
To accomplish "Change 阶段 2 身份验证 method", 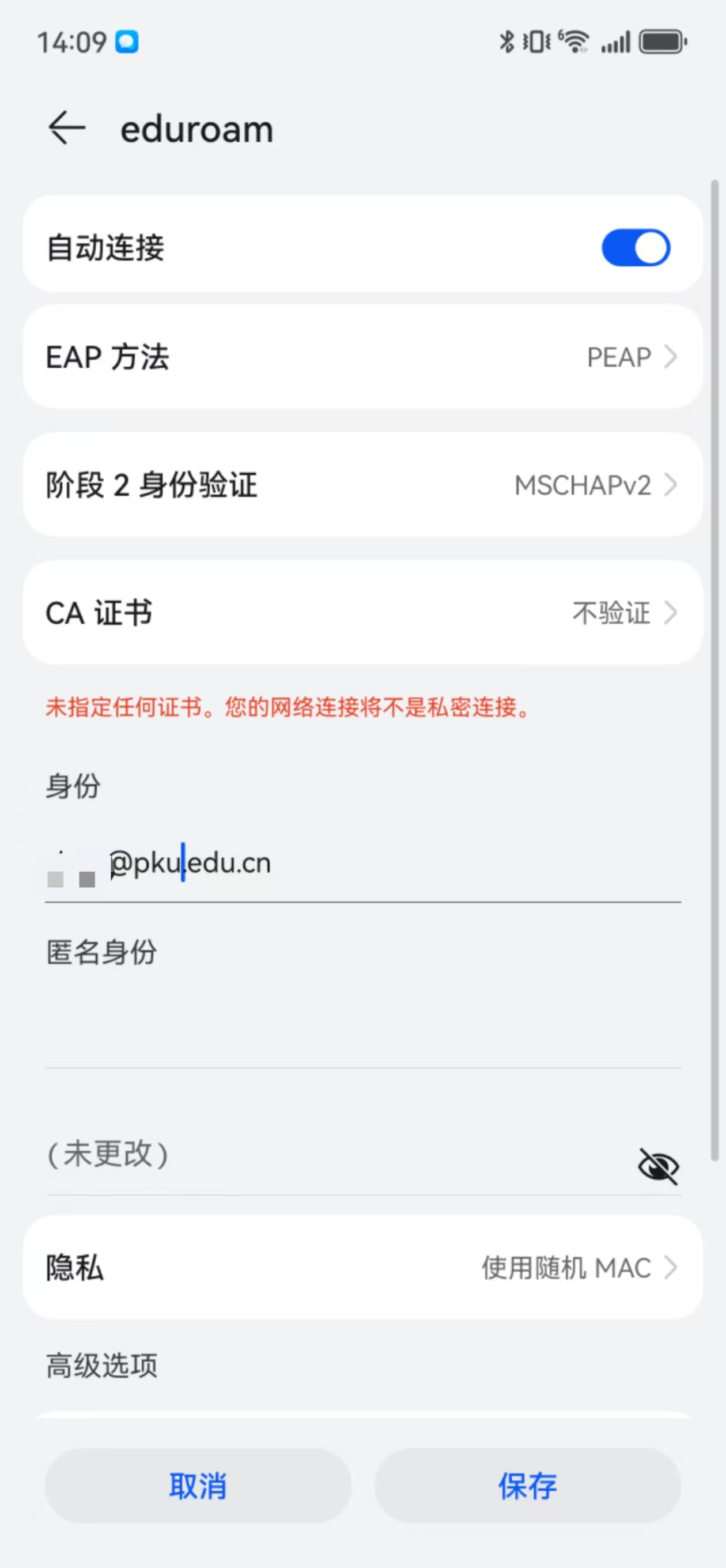I will pos(362,485).
